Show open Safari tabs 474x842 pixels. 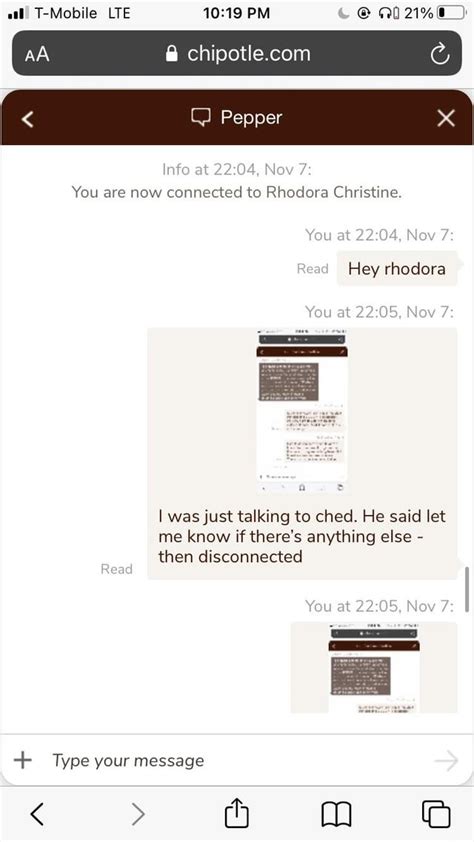tap(436, 814)
